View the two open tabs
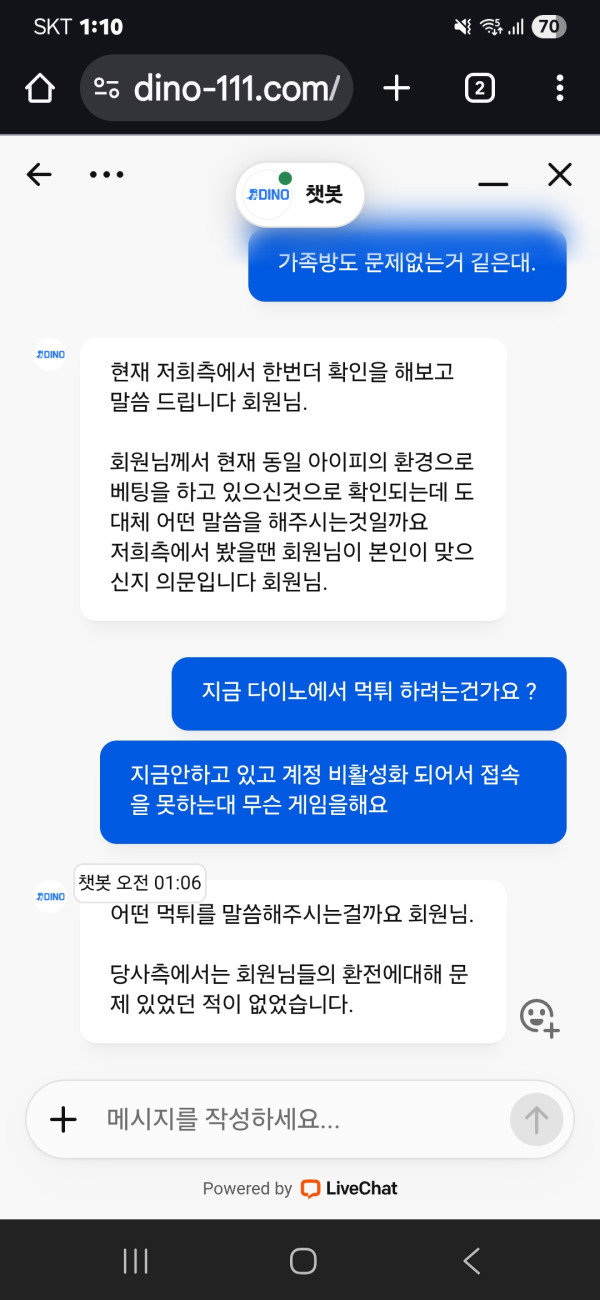 point(480,88)
